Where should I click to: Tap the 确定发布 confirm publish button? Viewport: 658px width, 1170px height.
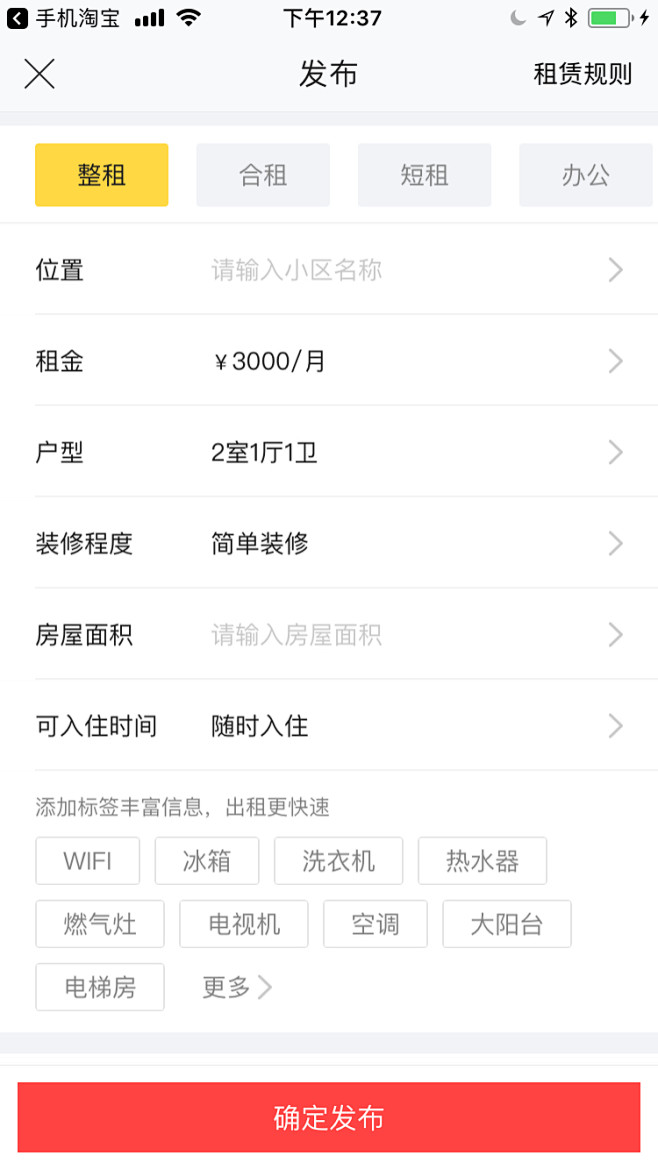click(329, 1118)
